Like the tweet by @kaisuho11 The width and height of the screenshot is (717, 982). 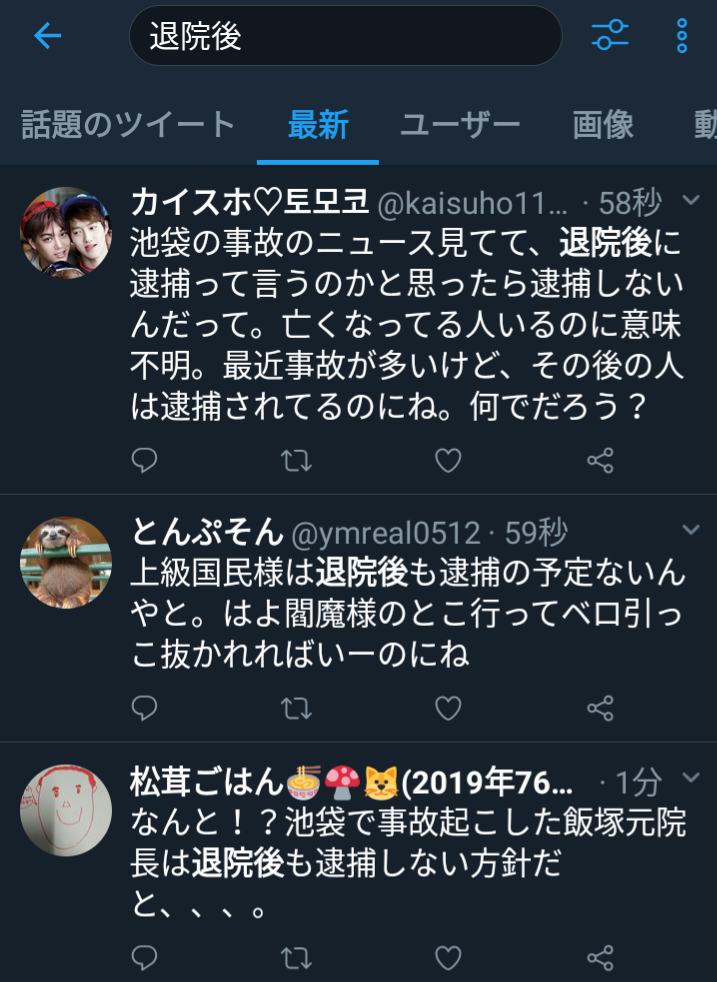tap(448, 460)
